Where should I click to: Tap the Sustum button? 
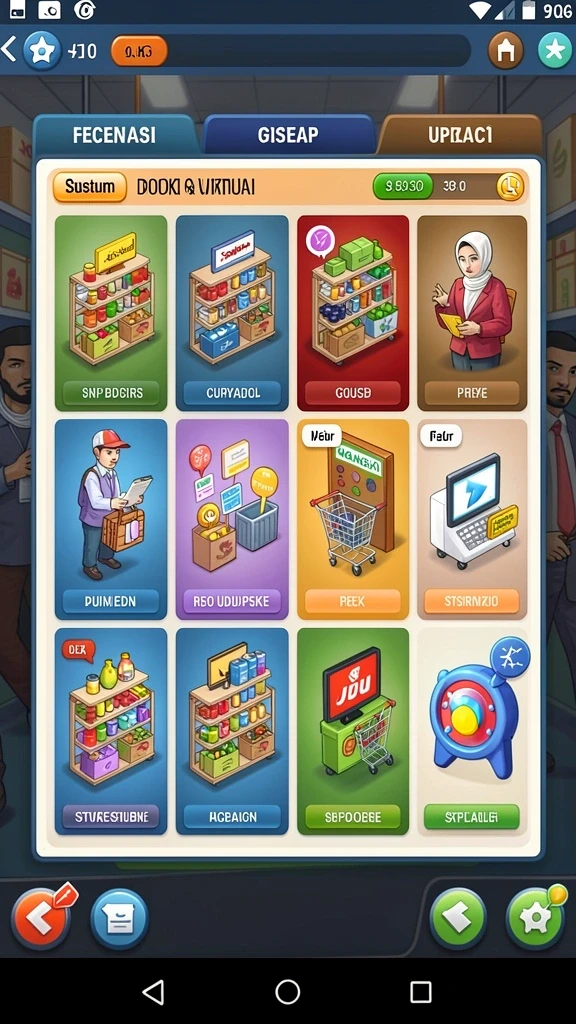tap(89, 187)
